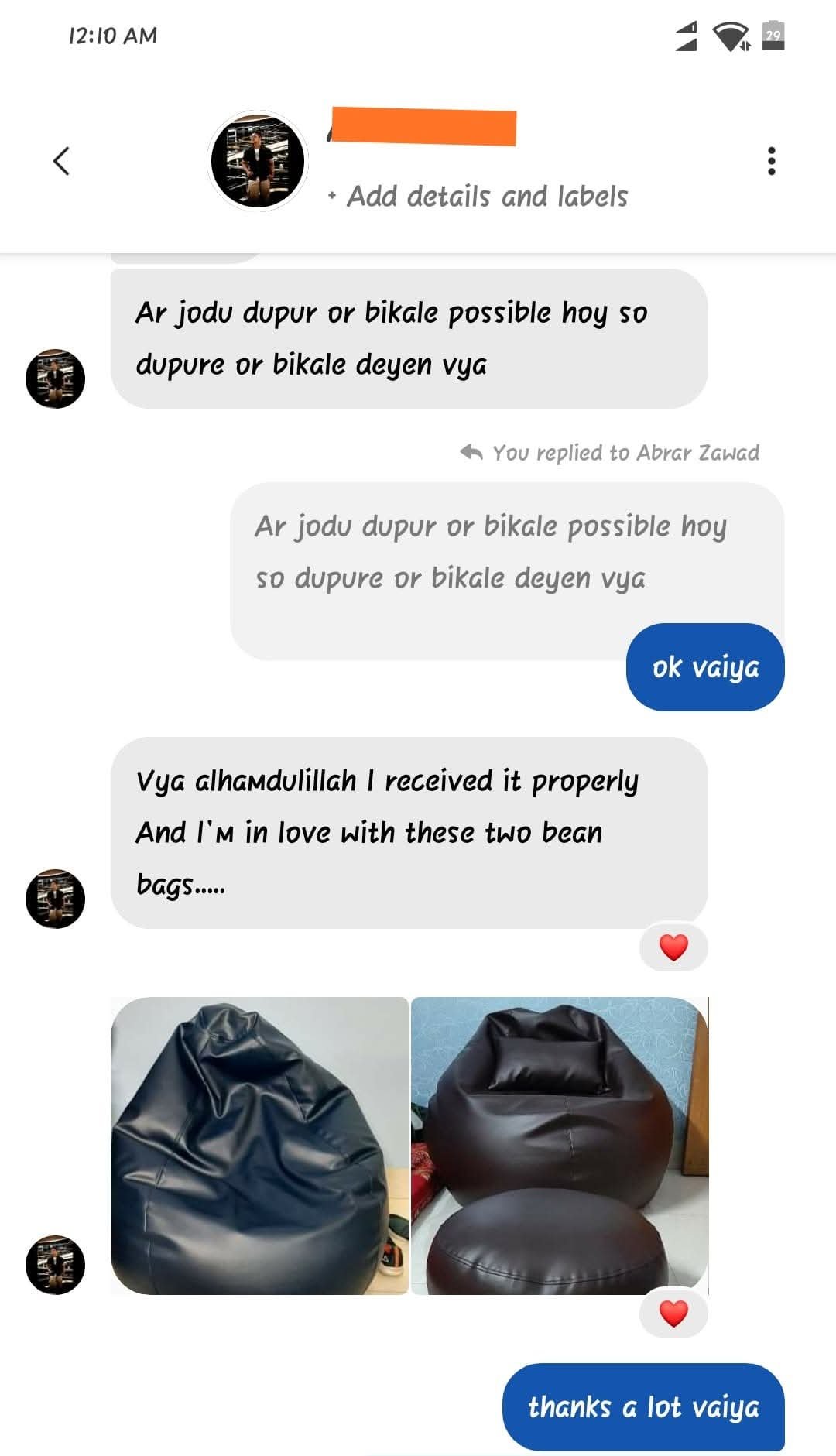Open the brown bean bag with footstool photo
Viewport: 836px width, 1456px height.
559,1146
